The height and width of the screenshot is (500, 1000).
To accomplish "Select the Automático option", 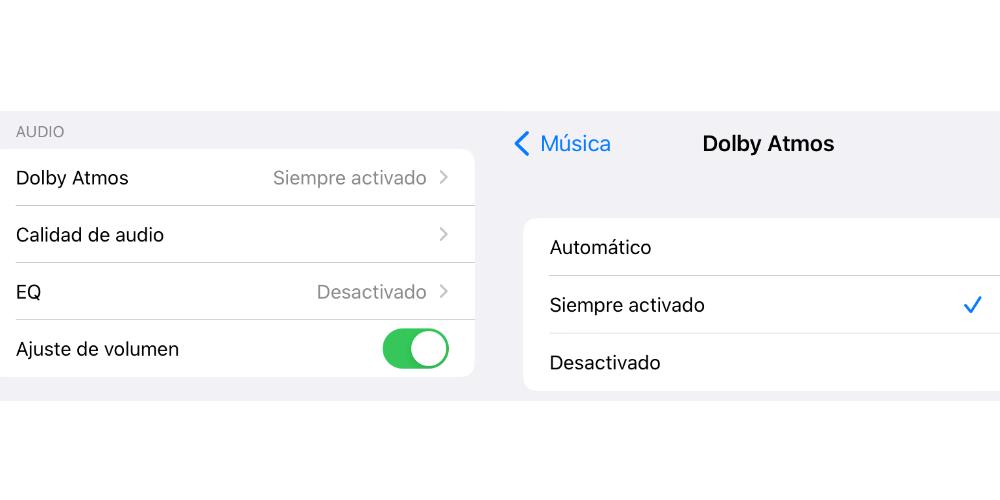I will coord(760,248).
